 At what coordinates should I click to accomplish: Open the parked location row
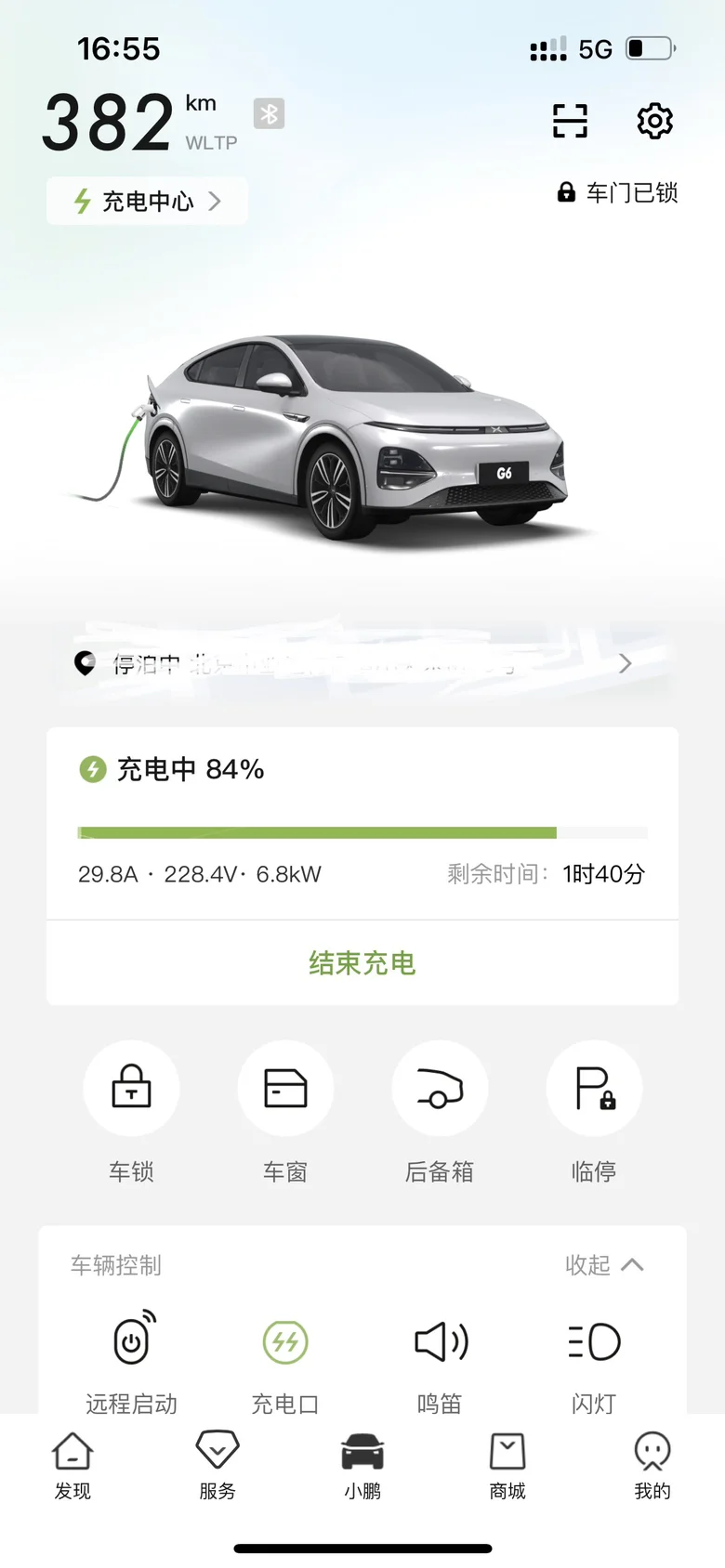tap(362, 663)
